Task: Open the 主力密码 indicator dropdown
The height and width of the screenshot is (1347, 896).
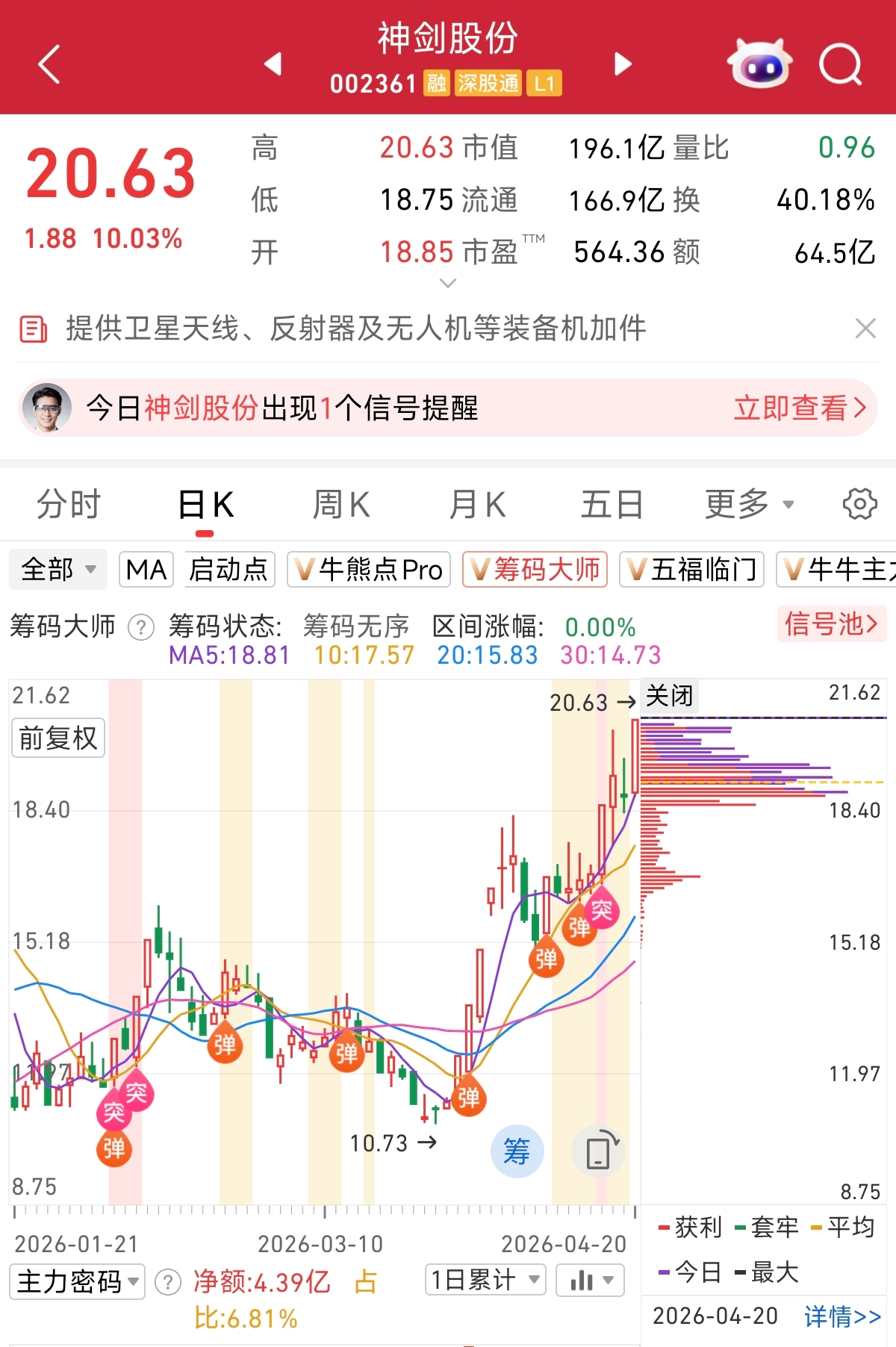Action: pyautogui.click(x=77, y=1282)
